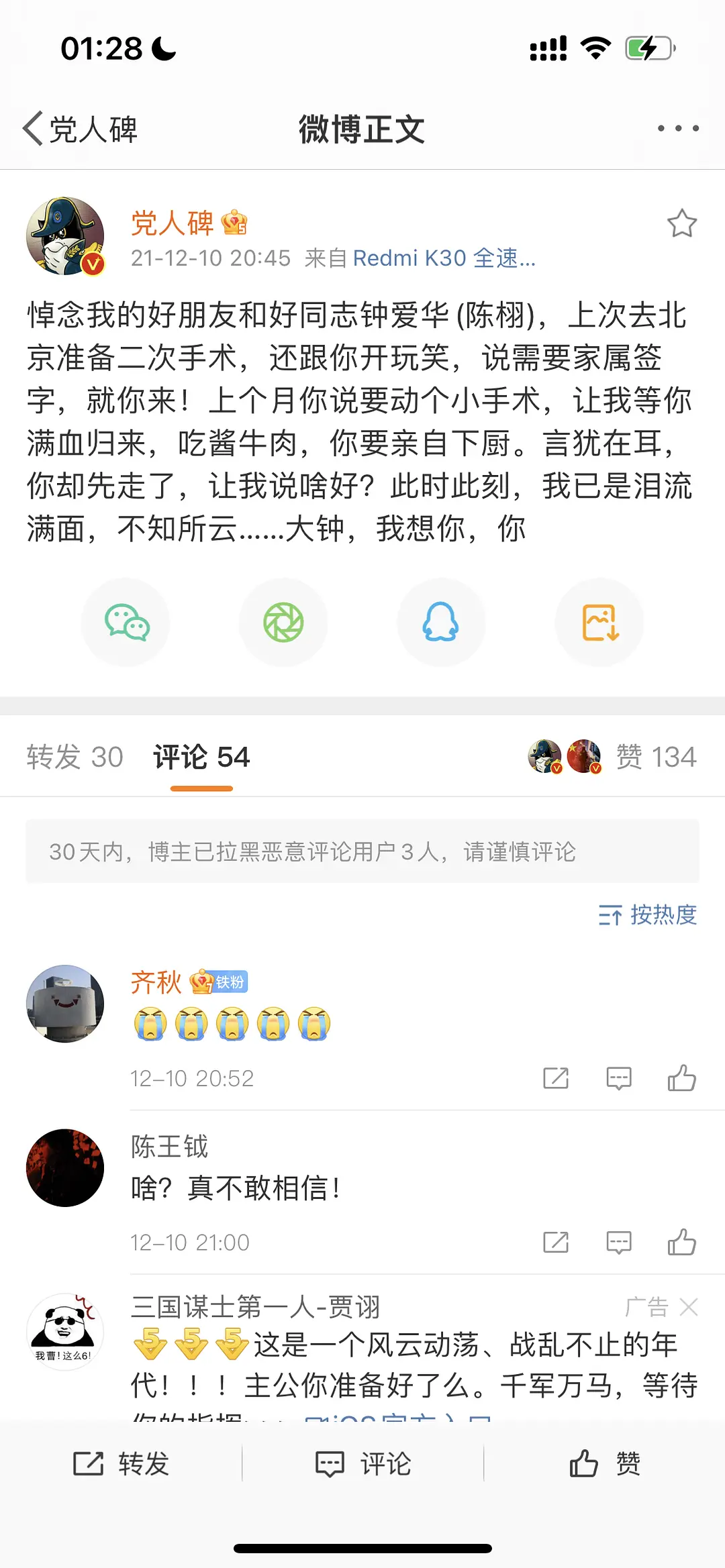This screenshot has height=1568, width=725.
Task: Share post to QQ
Action: (x=441, y=623)
